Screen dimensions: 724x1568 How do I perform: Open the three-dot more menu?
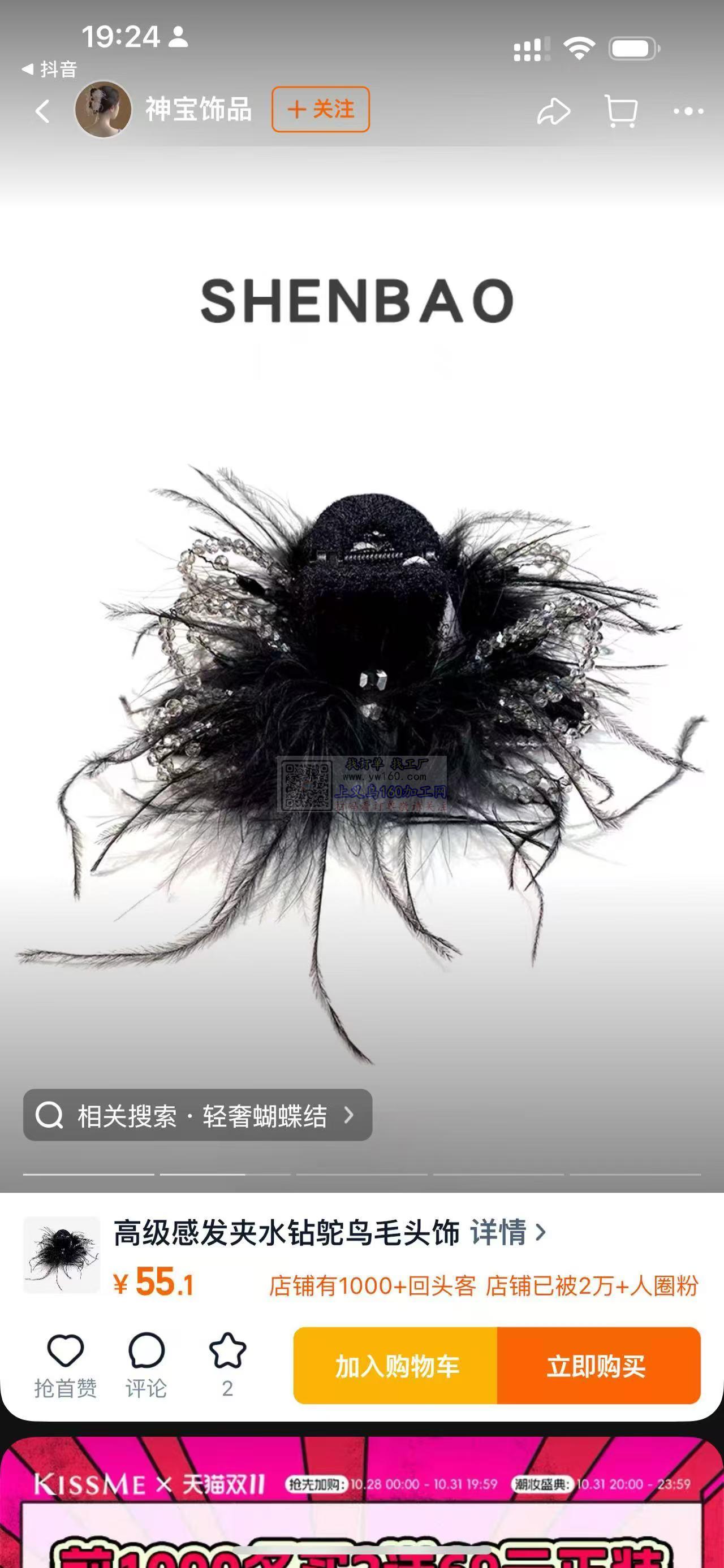click(688, 111)
